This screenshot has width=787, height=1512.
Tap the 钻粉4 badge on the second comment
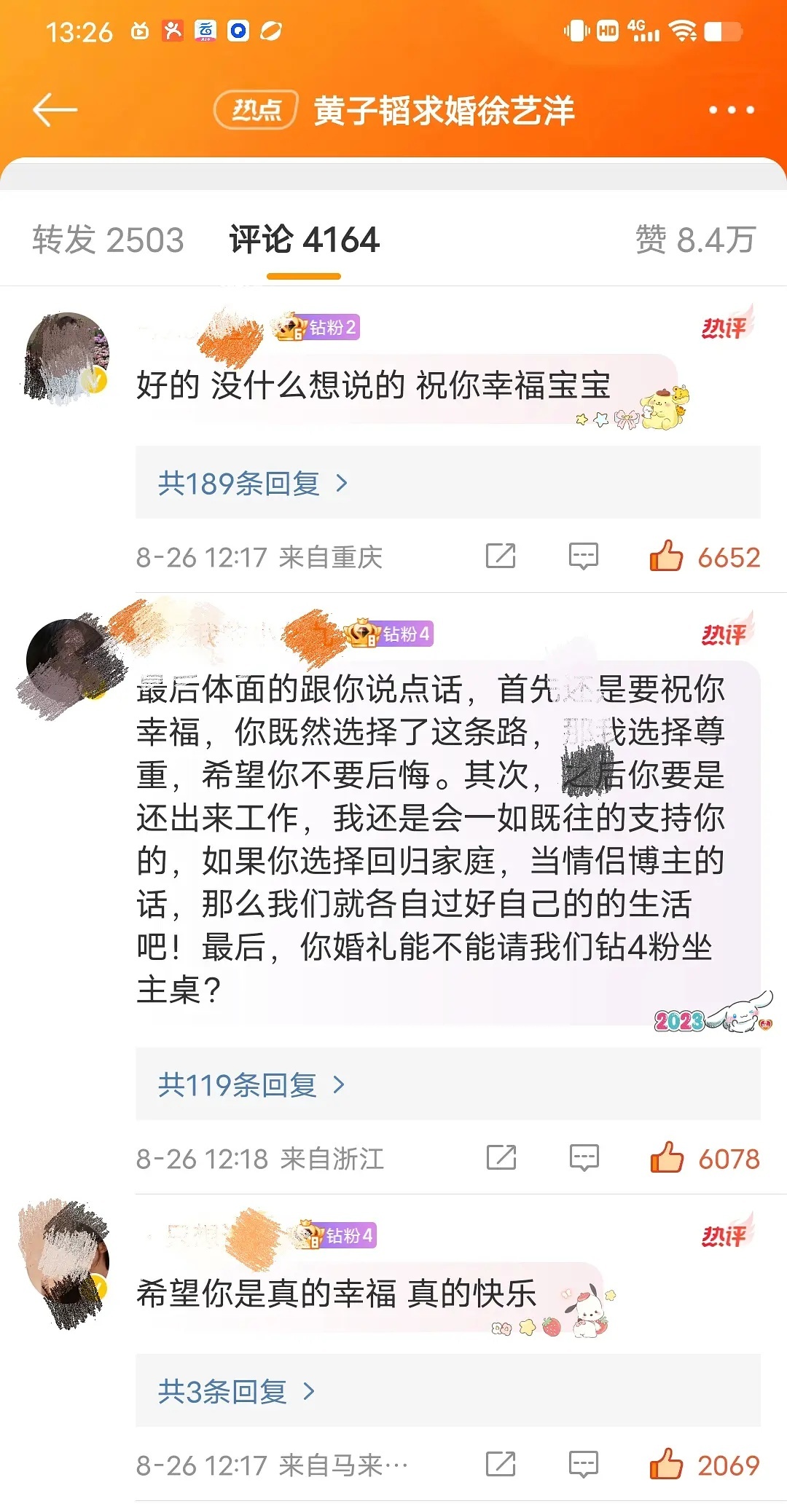pos(397,632)
